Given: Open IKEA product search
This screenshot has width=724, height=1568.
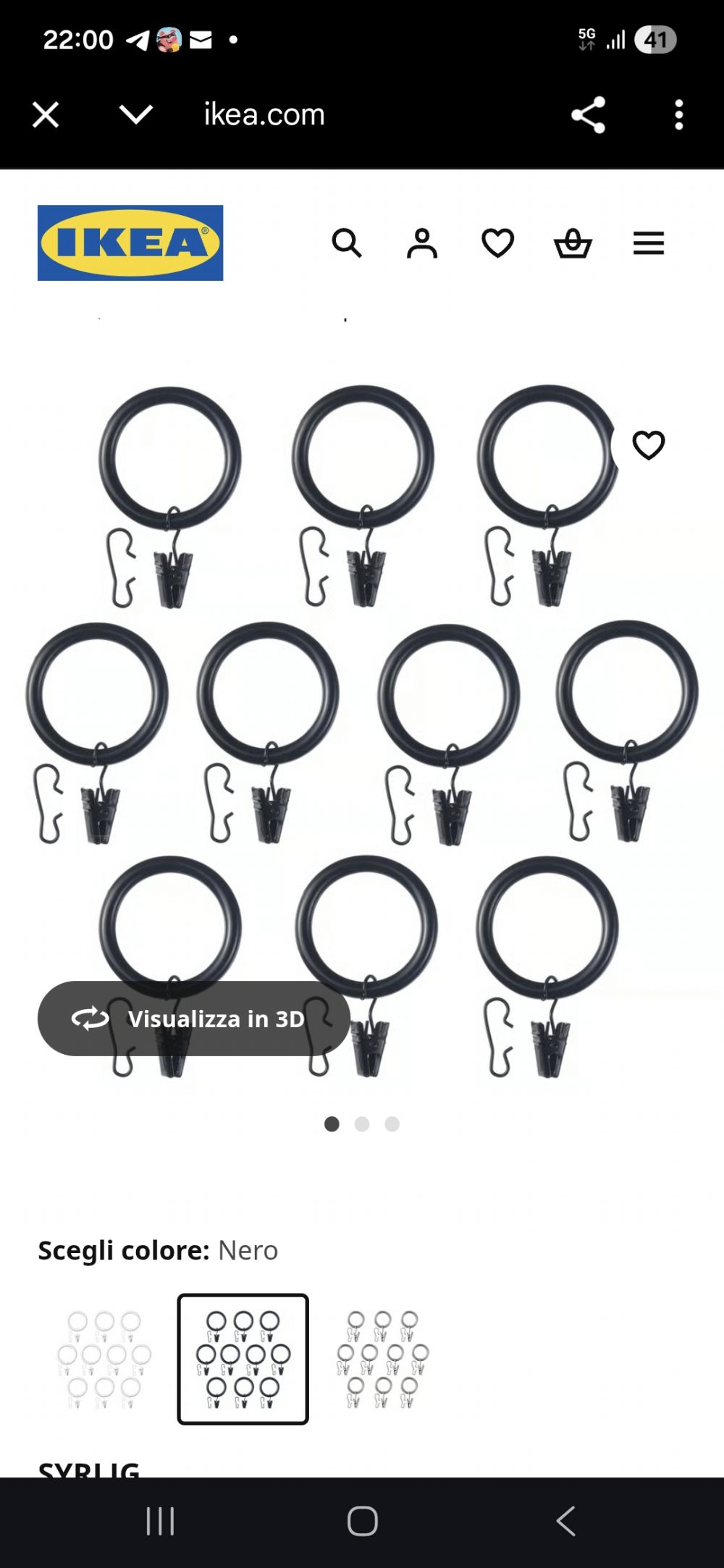Looking at the screenshot, I should tap(347, 243).
